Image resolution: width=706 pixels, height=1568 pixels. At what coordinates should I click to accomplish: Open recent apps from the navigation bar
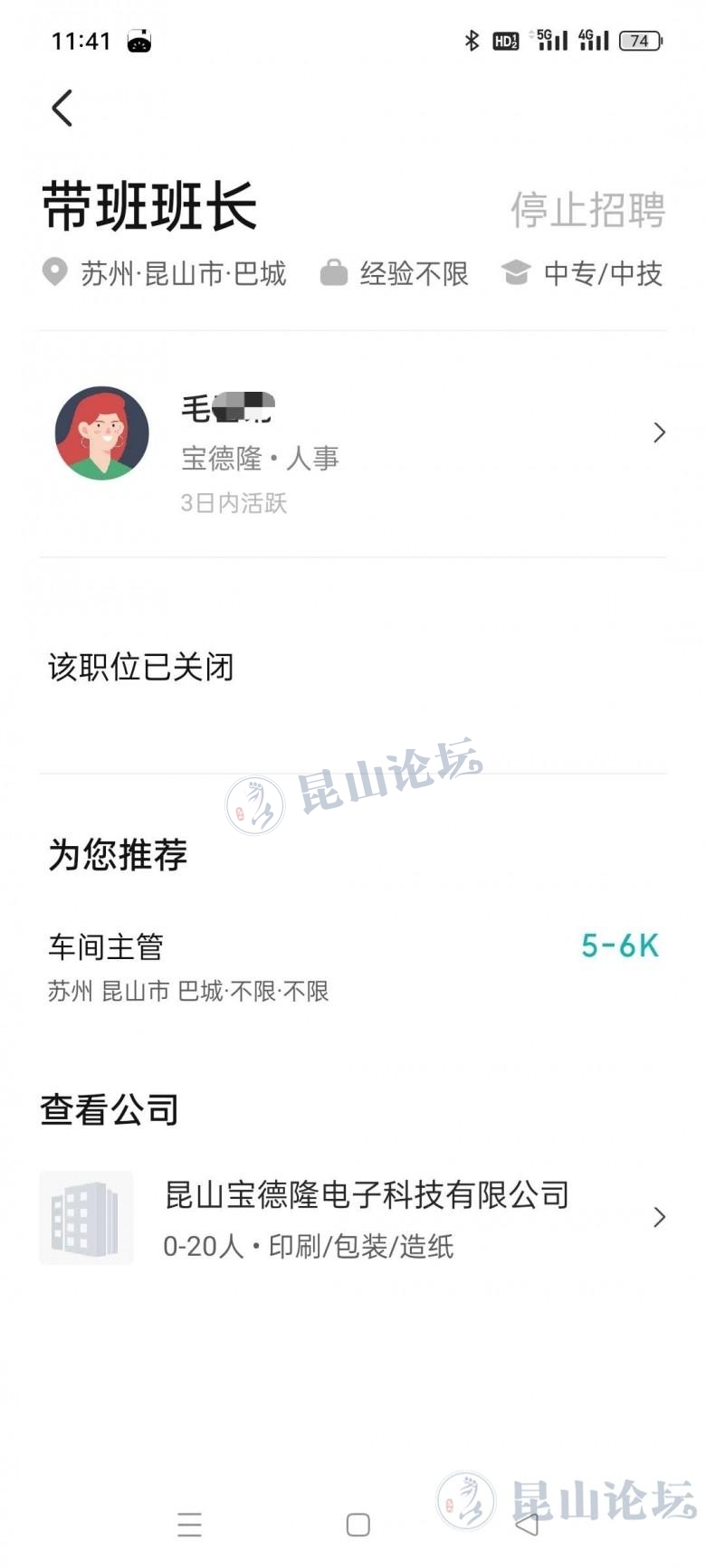tap(189, 1525)
